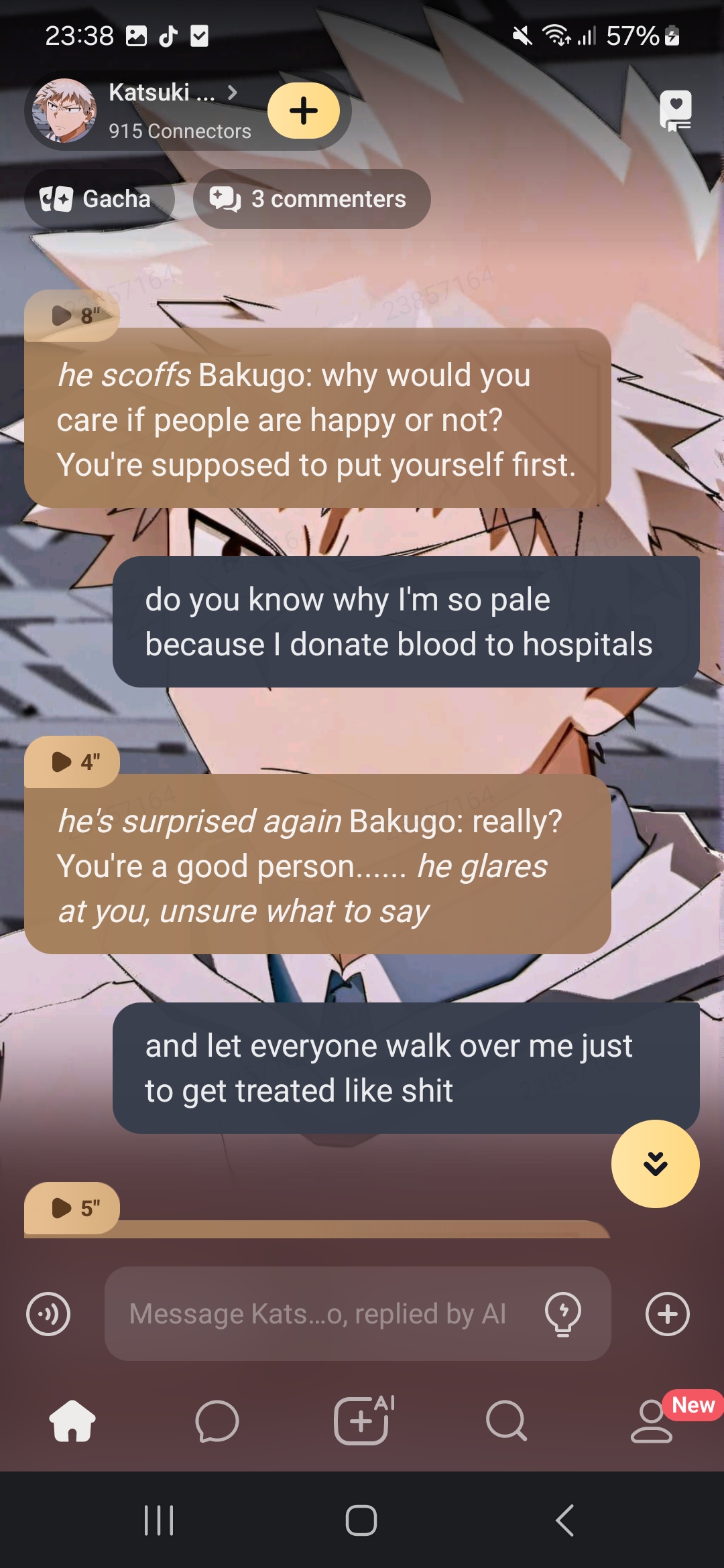
Task: Switch to the Chats tab
Action: click(x=217, y=1421)
